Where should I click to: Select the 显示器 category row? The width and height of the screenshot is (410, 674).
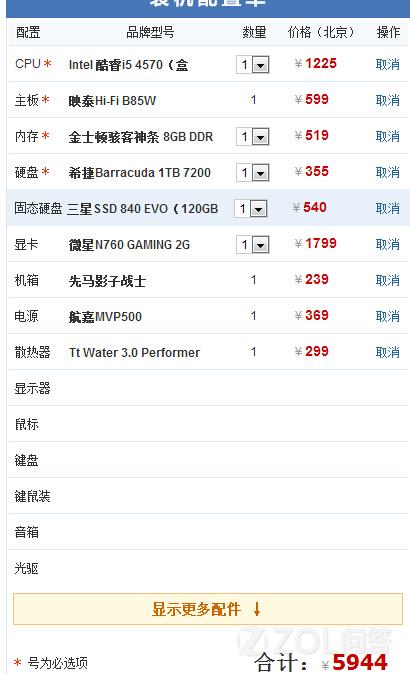click(208, 388)
